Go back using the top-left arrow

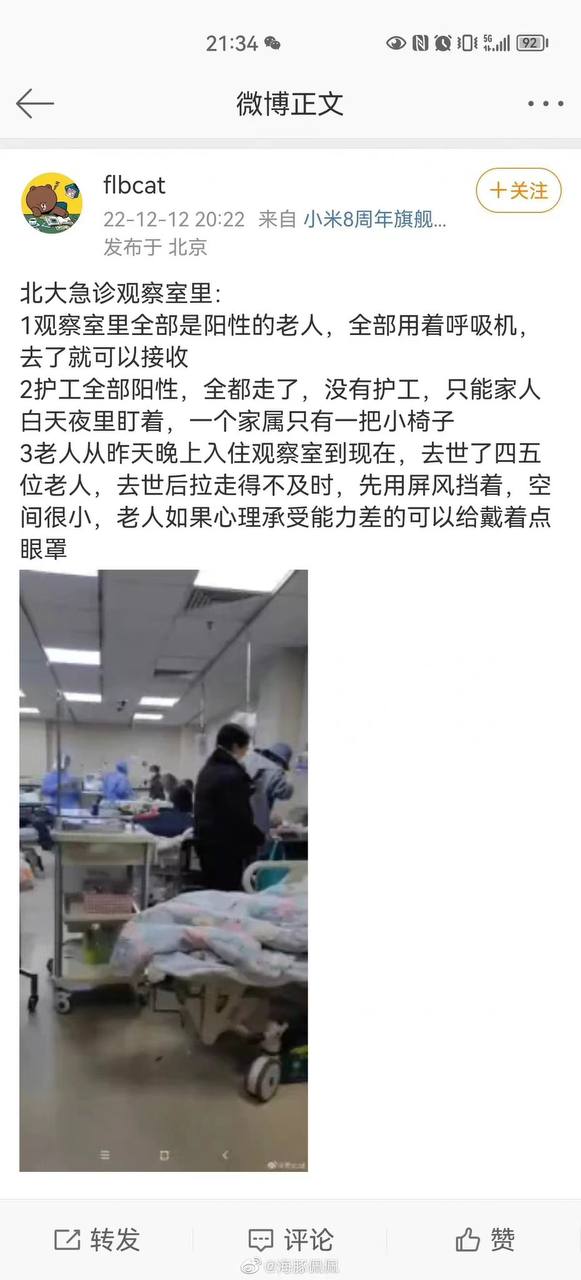34,103
